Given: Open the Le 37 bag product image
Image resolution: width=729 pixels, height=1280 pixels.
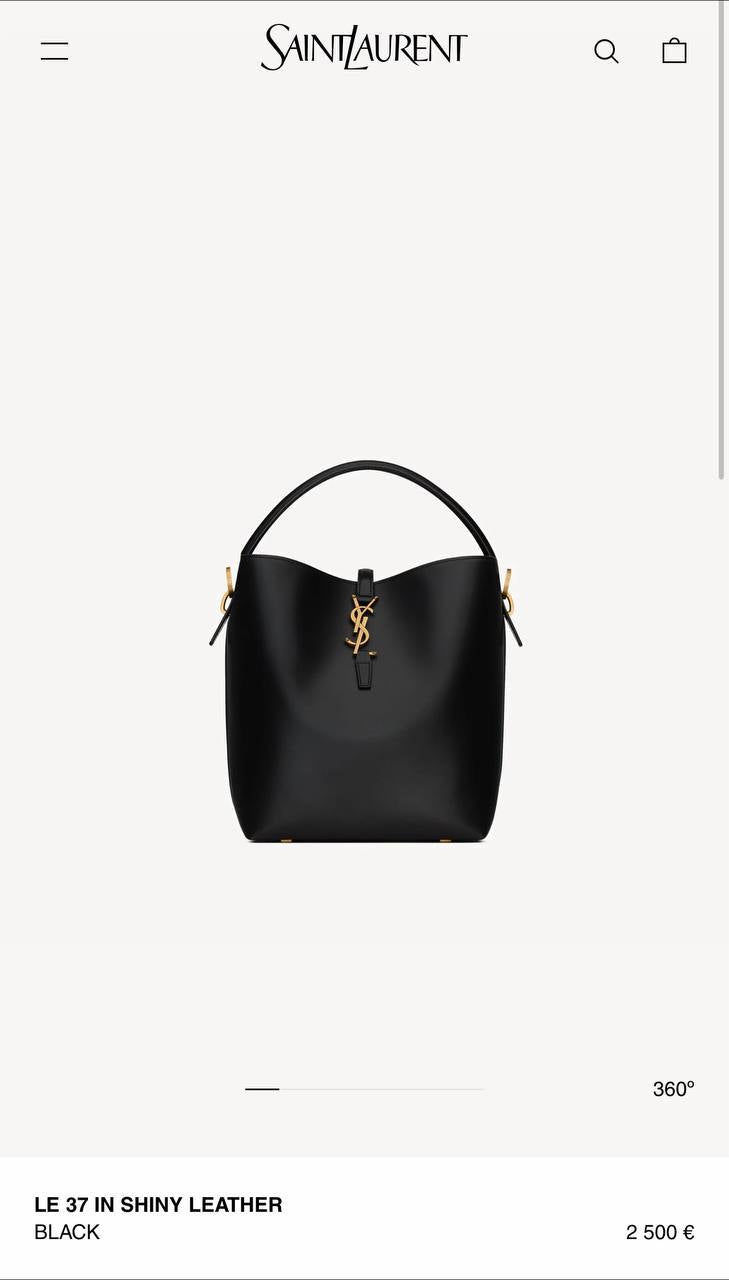Looking at the screenshot, I should (x=365, y=660).
